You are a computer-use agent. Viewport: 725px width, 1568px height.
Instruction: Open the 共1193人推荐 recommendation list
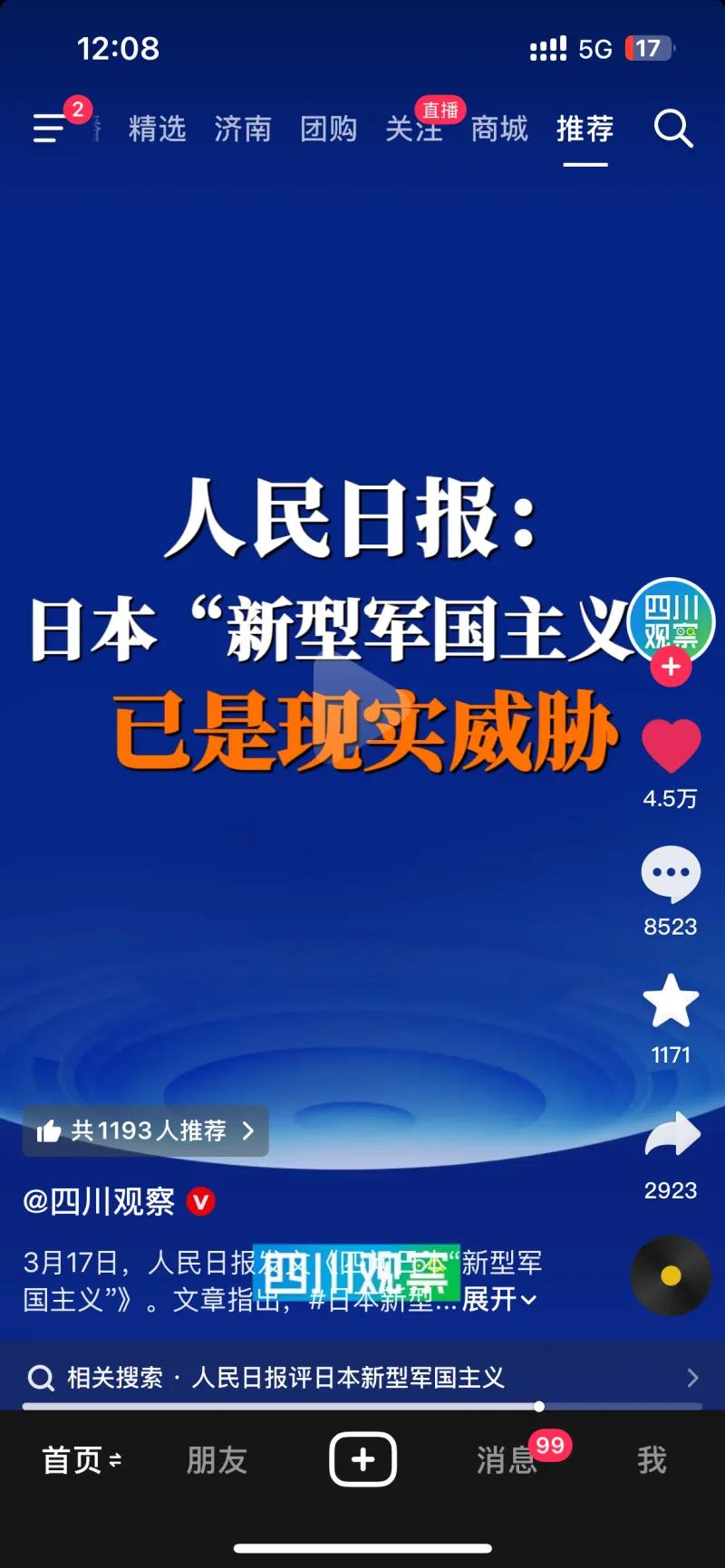(x=145, y=1131)
